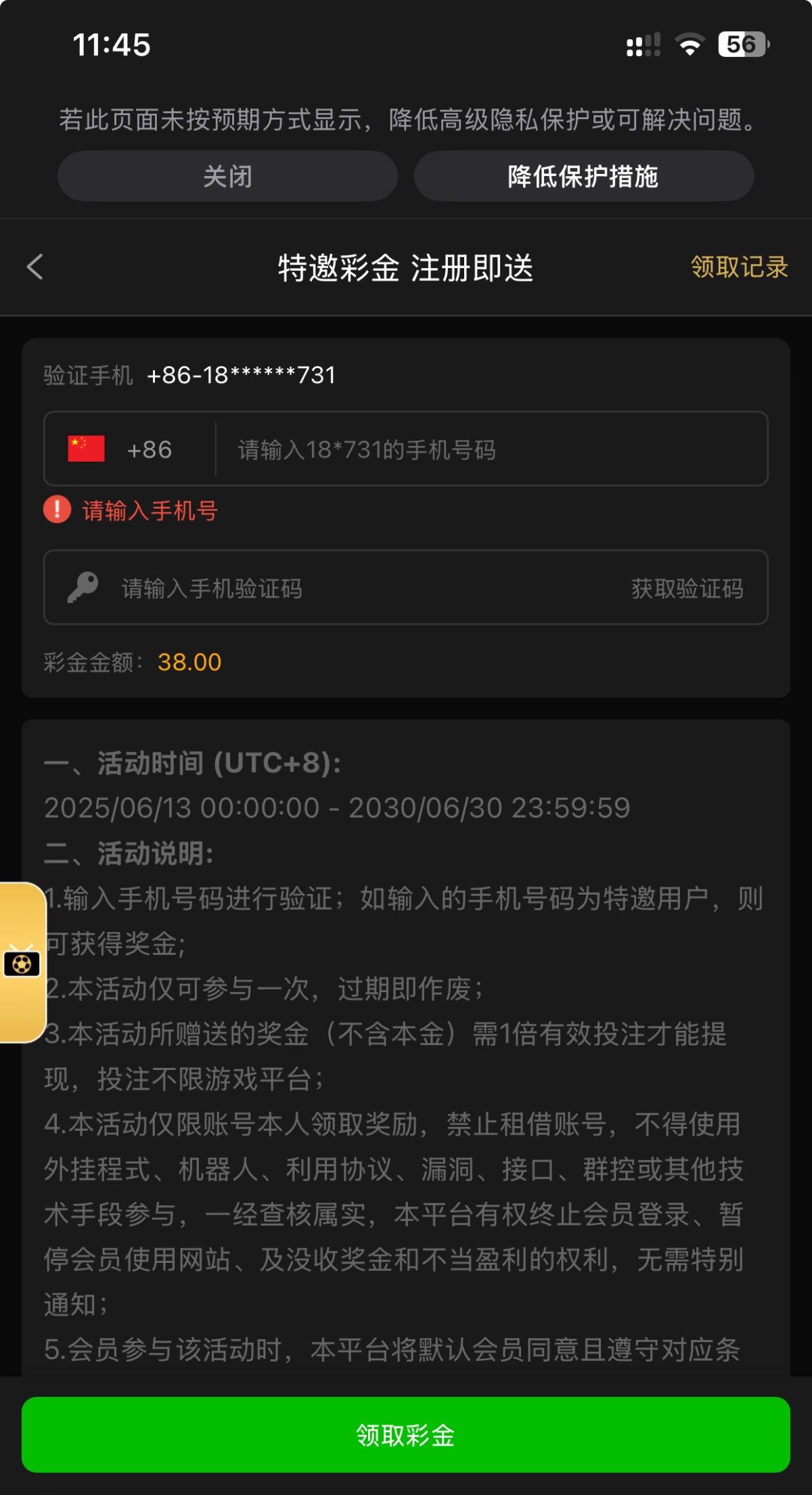Focus the phone number input field

point(491,449)
